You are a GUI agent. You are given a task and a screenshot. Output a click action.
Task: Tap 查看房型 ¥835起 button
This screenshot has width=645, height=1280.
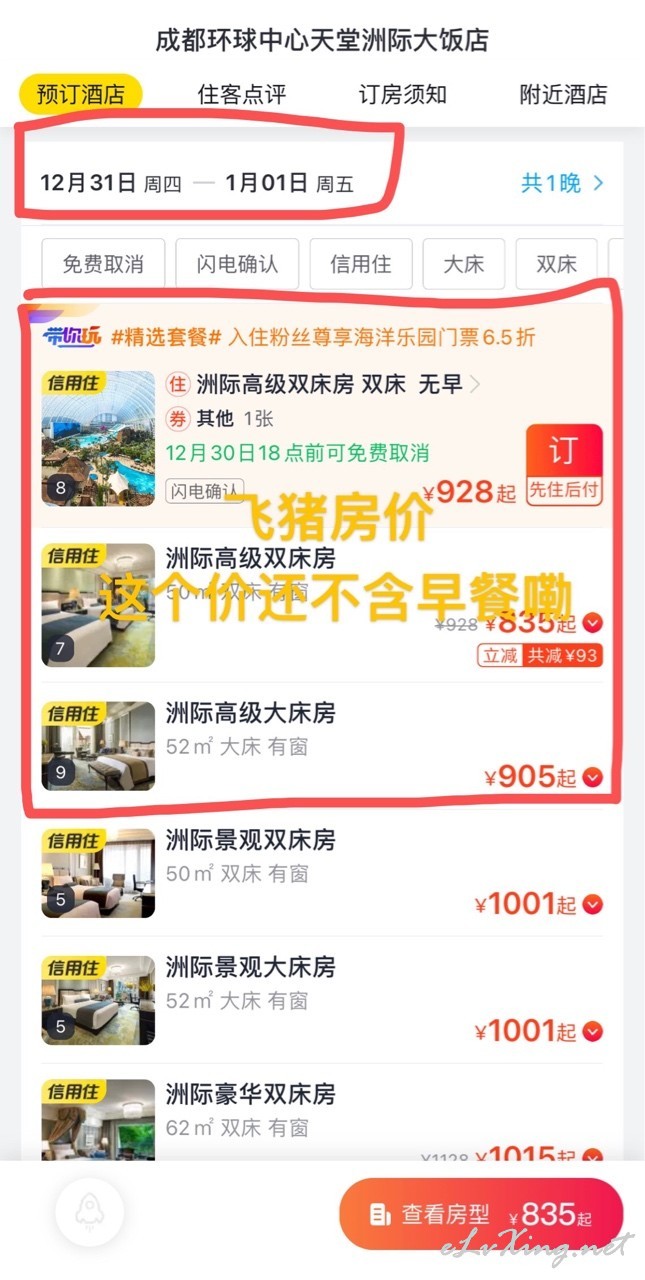[481, 1214]
